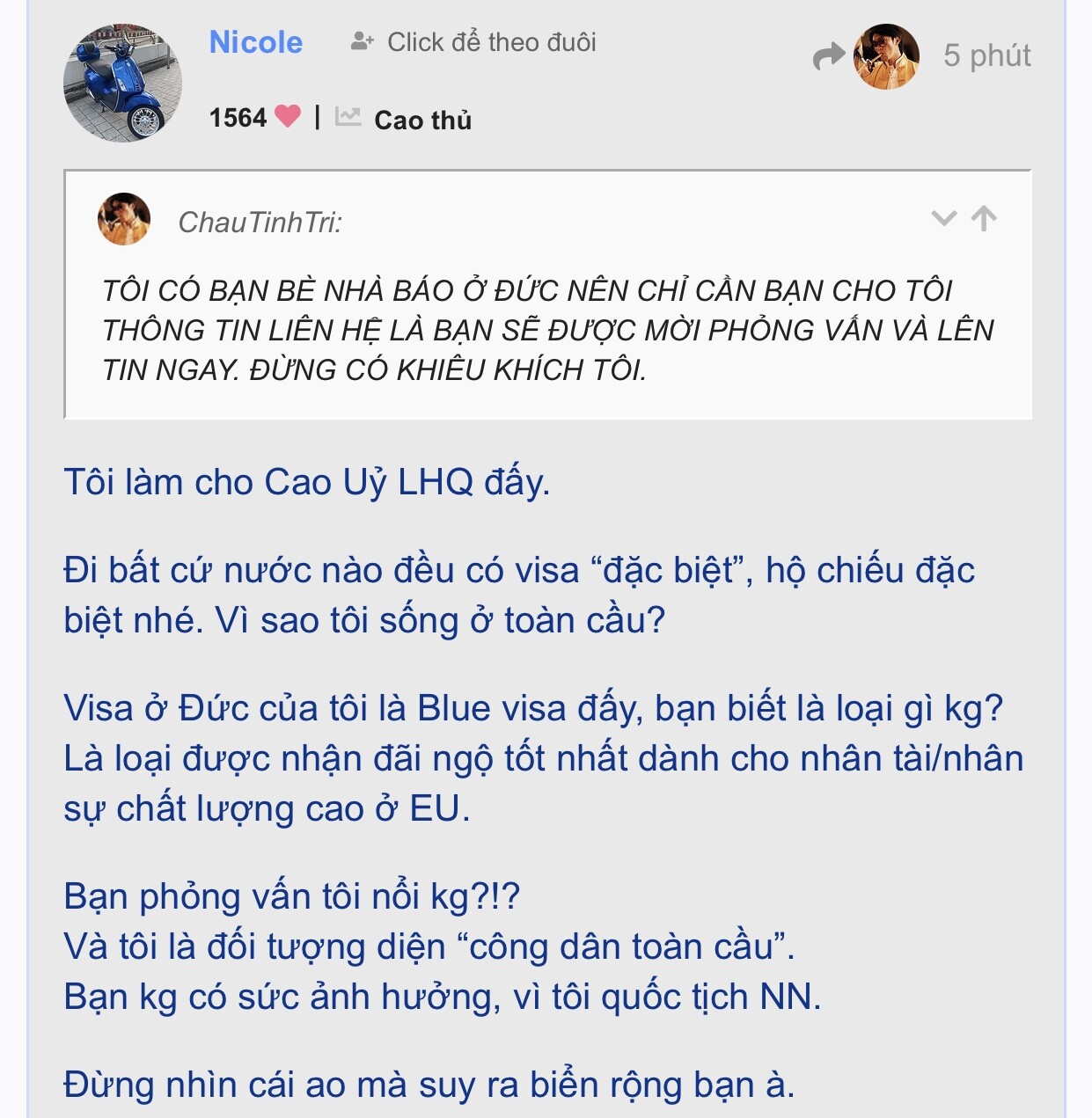Tap the replied-to user avatar beside 5 phút
This screenshot has width=1092, height=1118.
tap(885, 56)
